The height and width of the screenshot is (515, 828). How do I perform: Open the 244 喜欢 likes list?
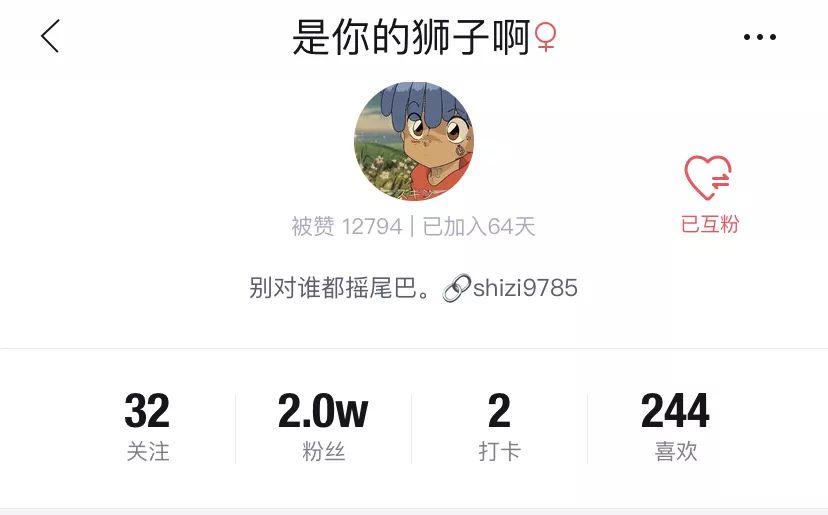[x=675, y=427]
